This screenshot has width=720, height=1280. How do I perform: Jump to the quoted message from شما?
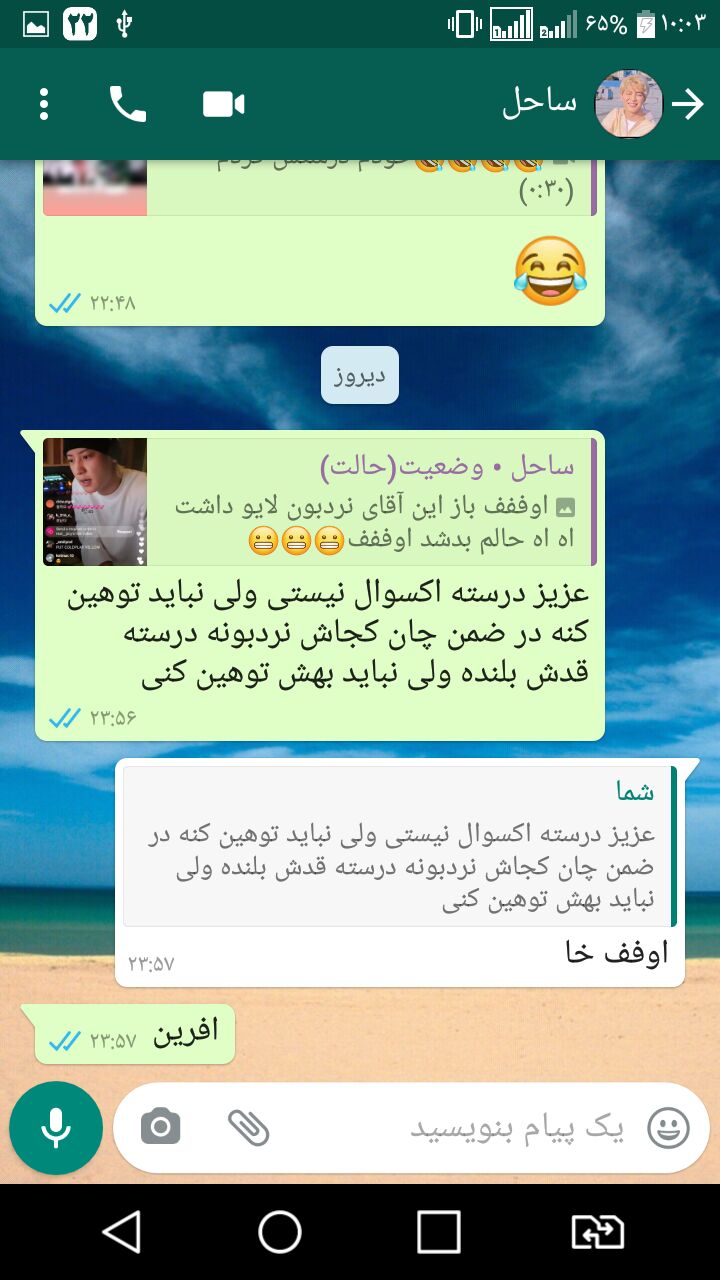(x=400, y=847)
